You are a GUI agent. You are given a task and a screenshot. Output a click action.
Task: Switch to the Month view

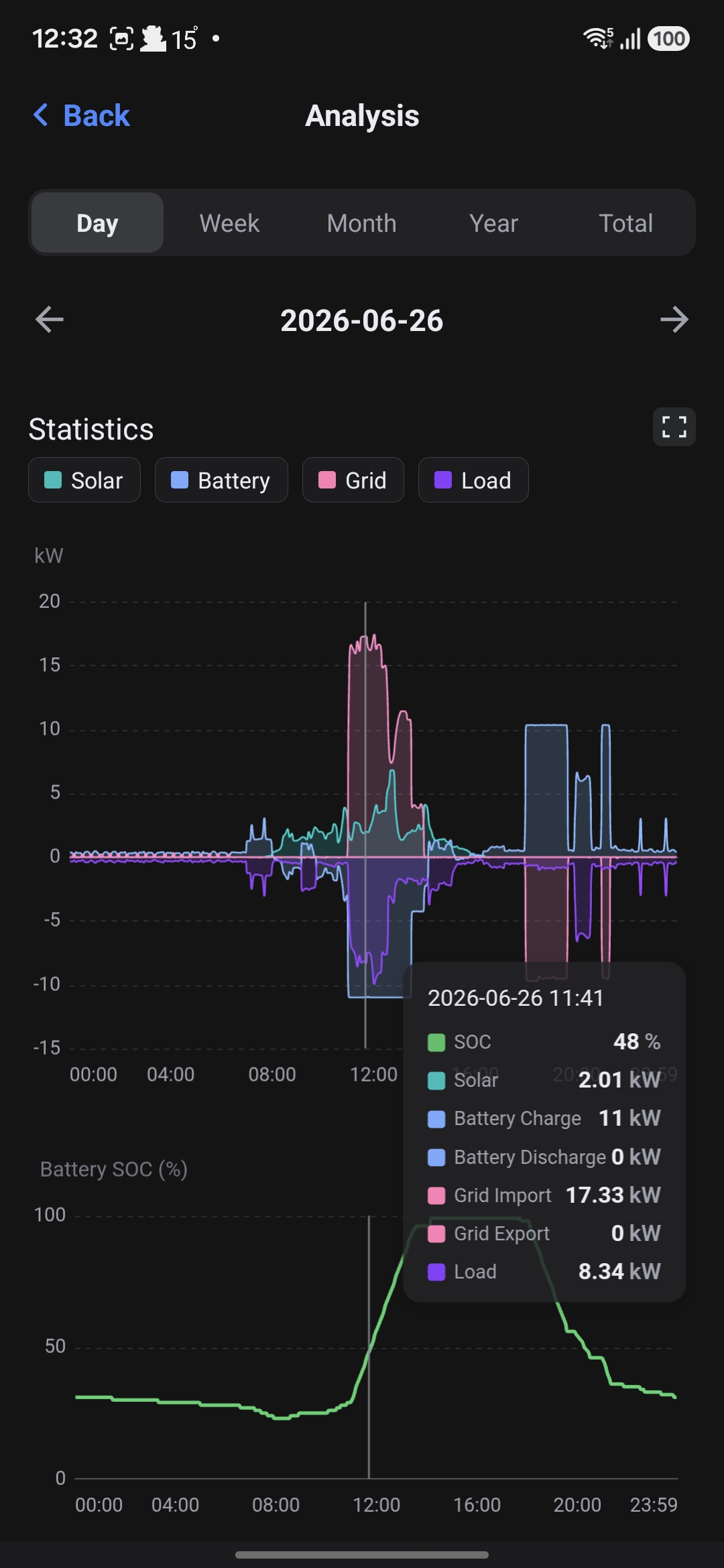[362, 222]
